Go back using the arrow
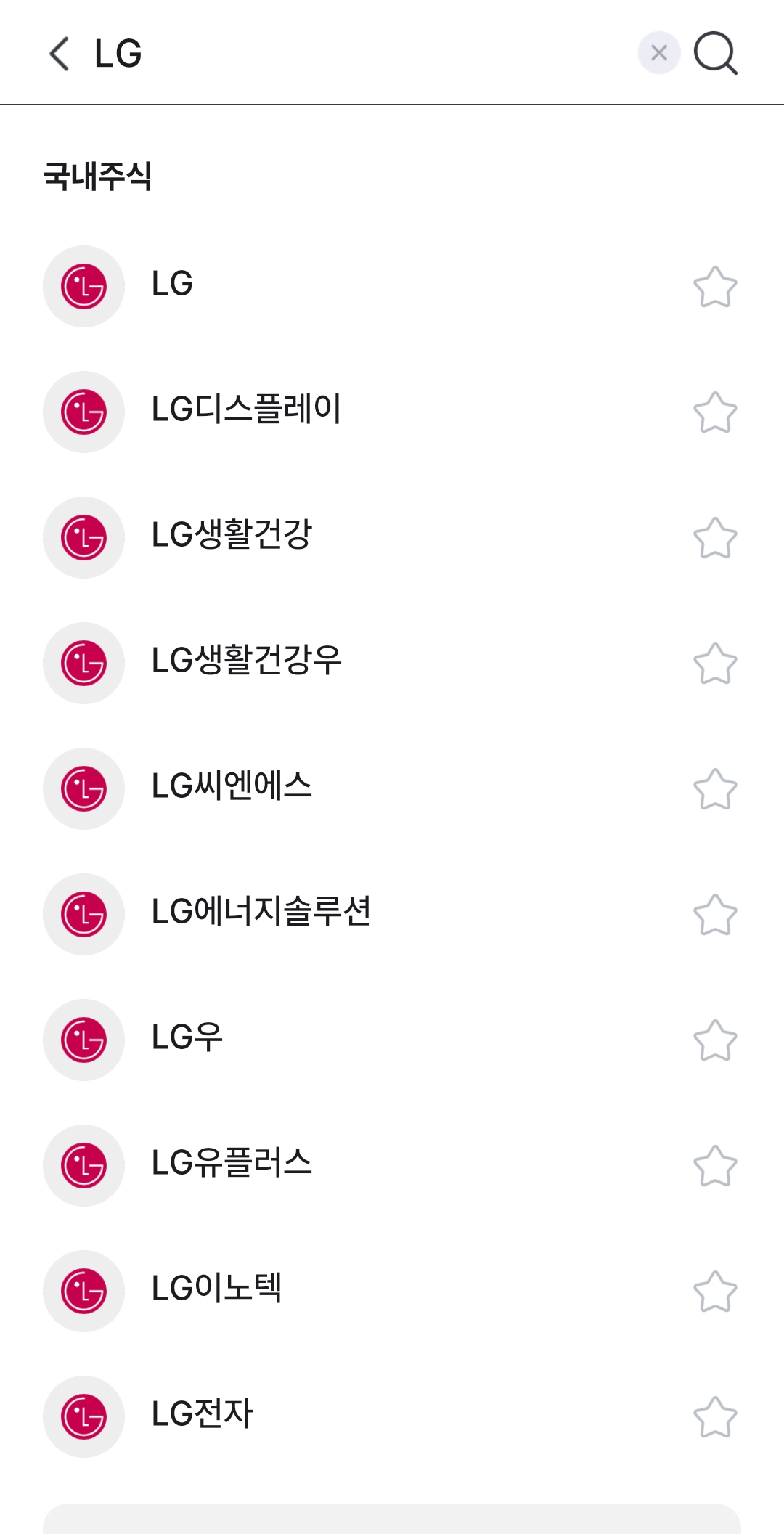Viewport: 784px width, 1534px height. click(x=60, y=54)
